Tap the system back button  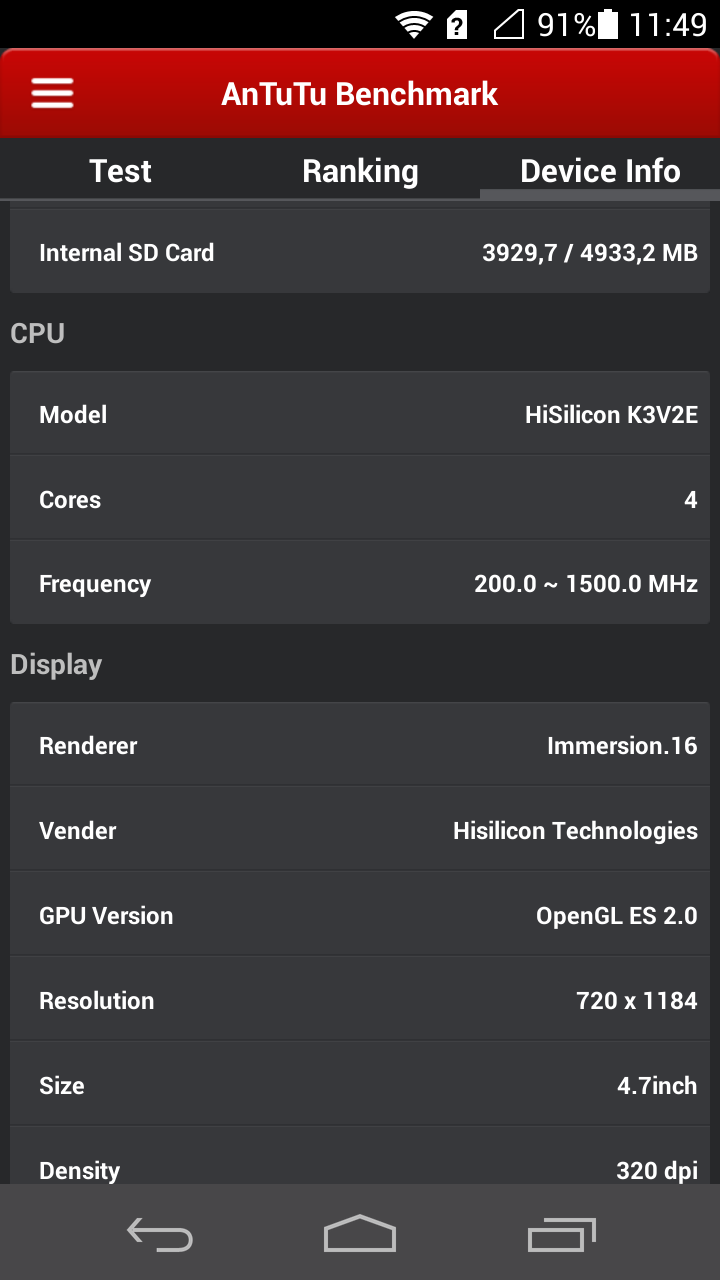[x=160, y=1234]
